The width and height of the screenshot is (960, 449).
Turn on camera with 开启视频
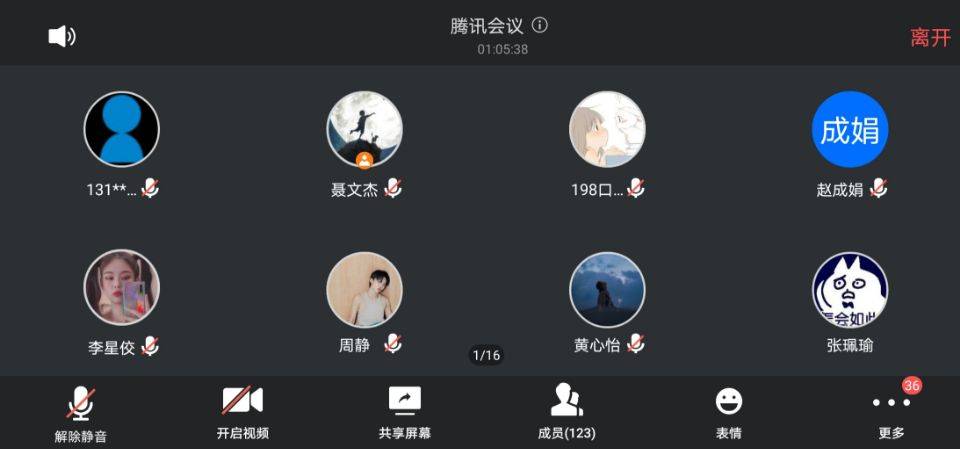pos(242,412)
